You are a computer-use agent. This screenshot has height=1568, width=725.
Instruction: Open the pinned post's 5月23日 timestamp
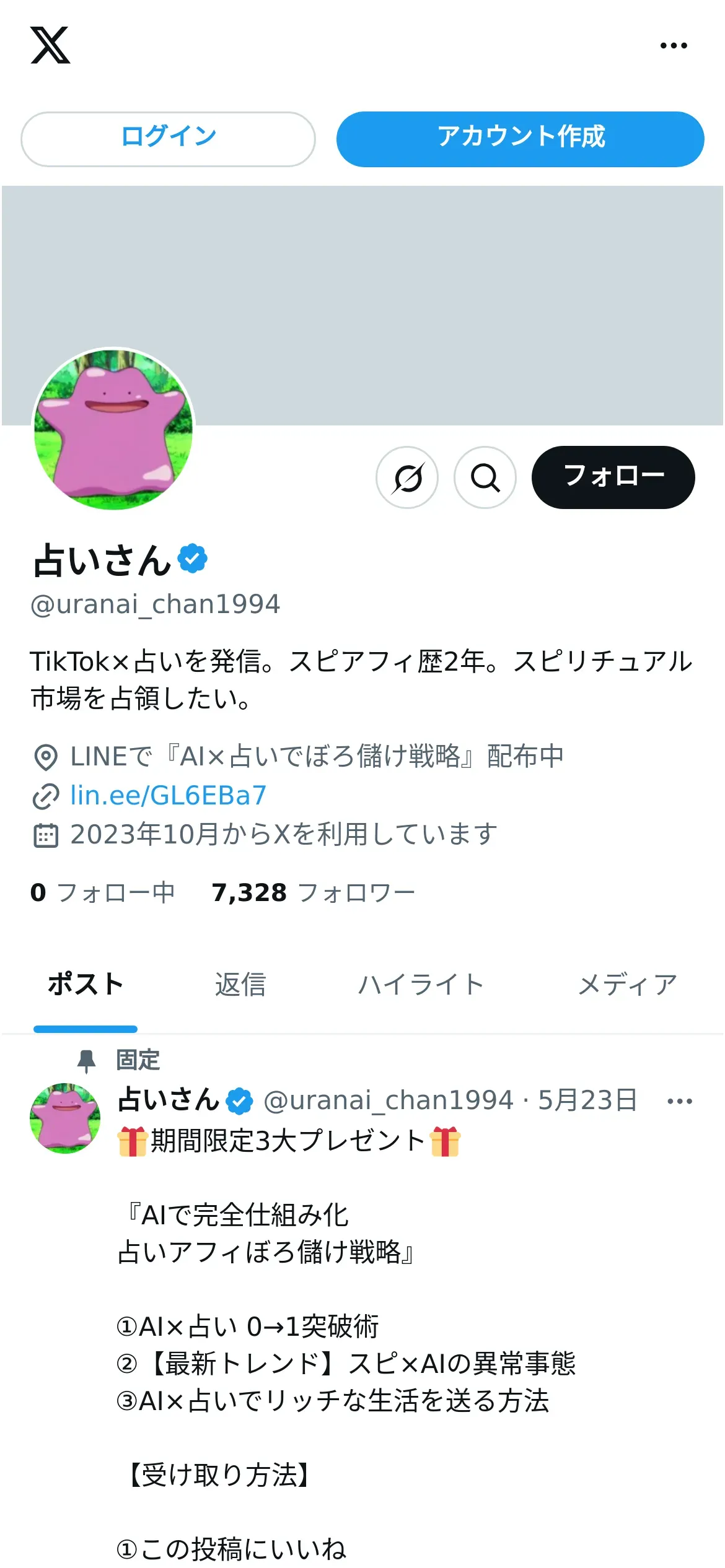587,1100
